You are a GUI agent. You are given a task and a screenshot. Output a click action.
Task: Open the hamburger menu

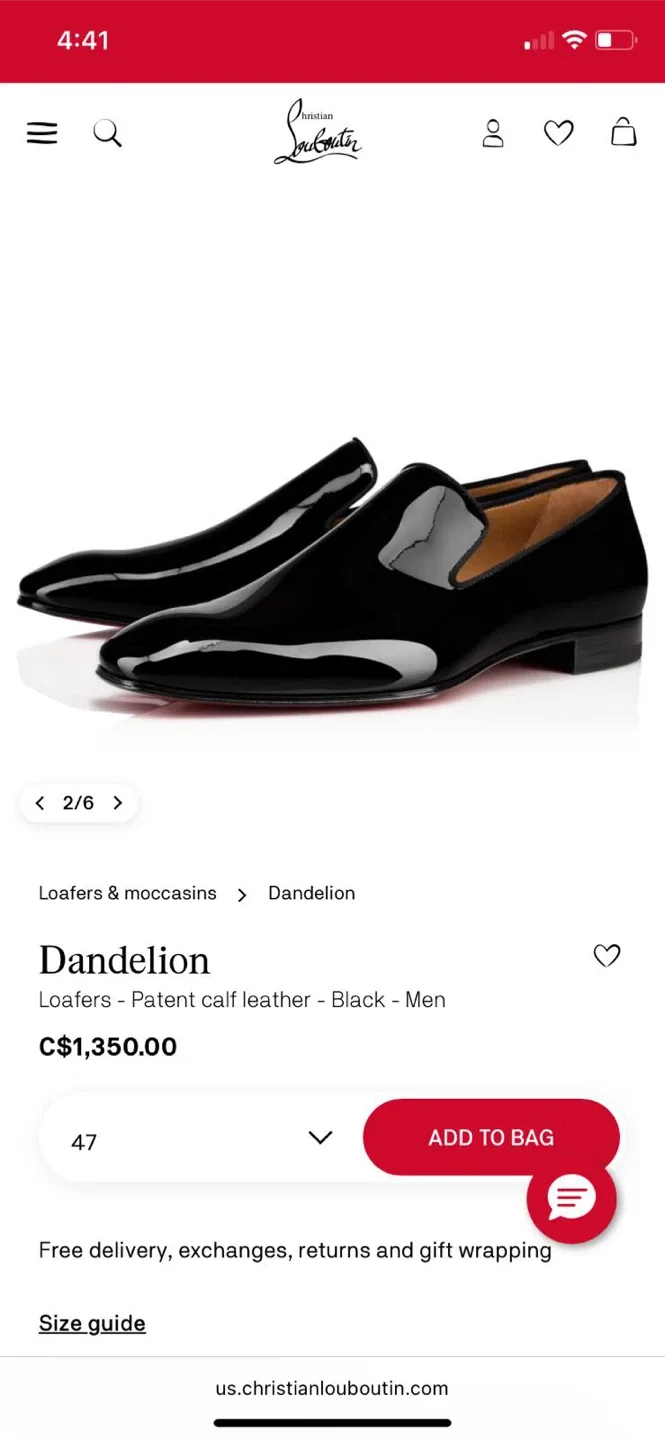42,133
